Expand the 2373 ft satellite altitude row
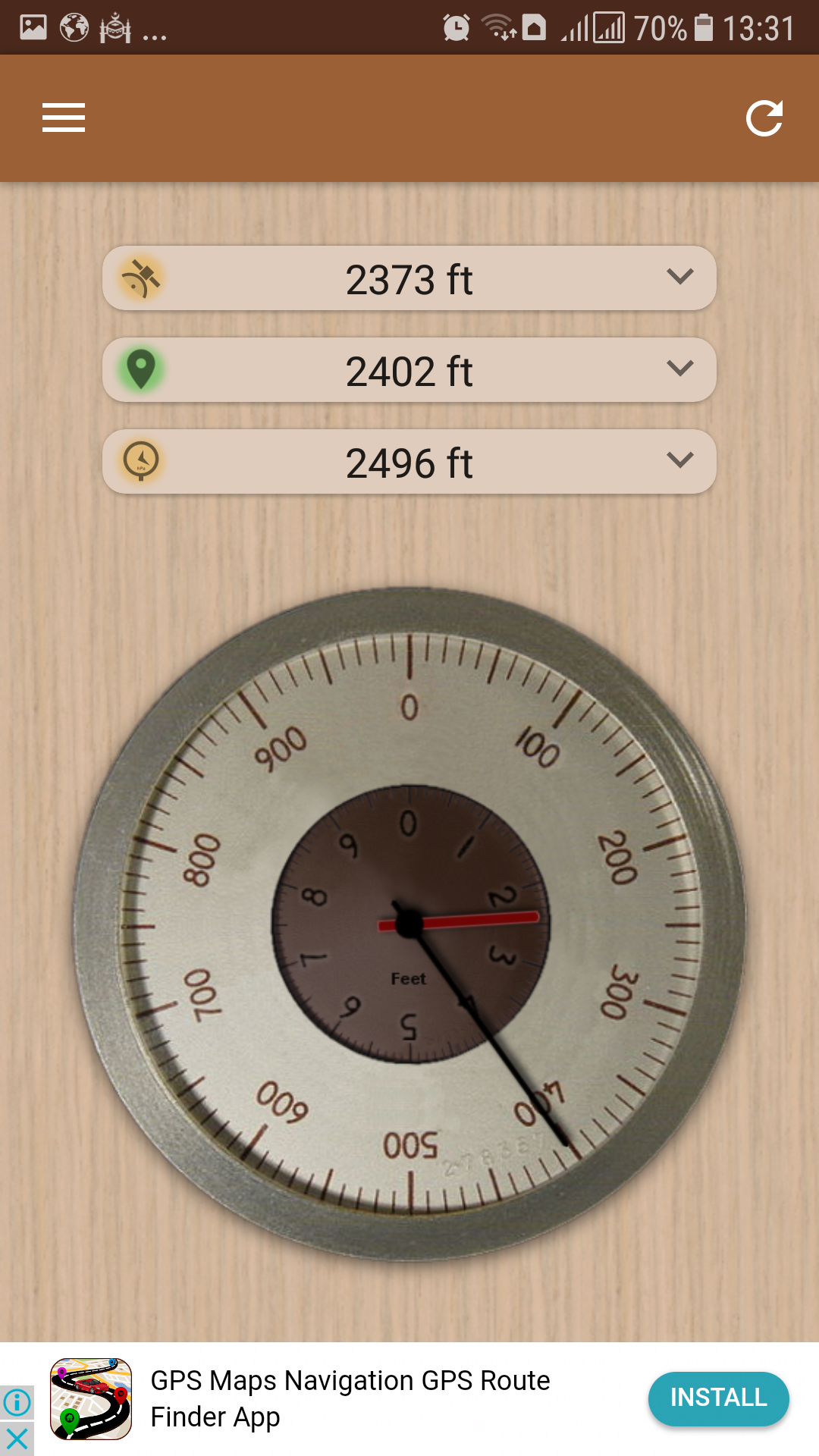 point(409,278)
